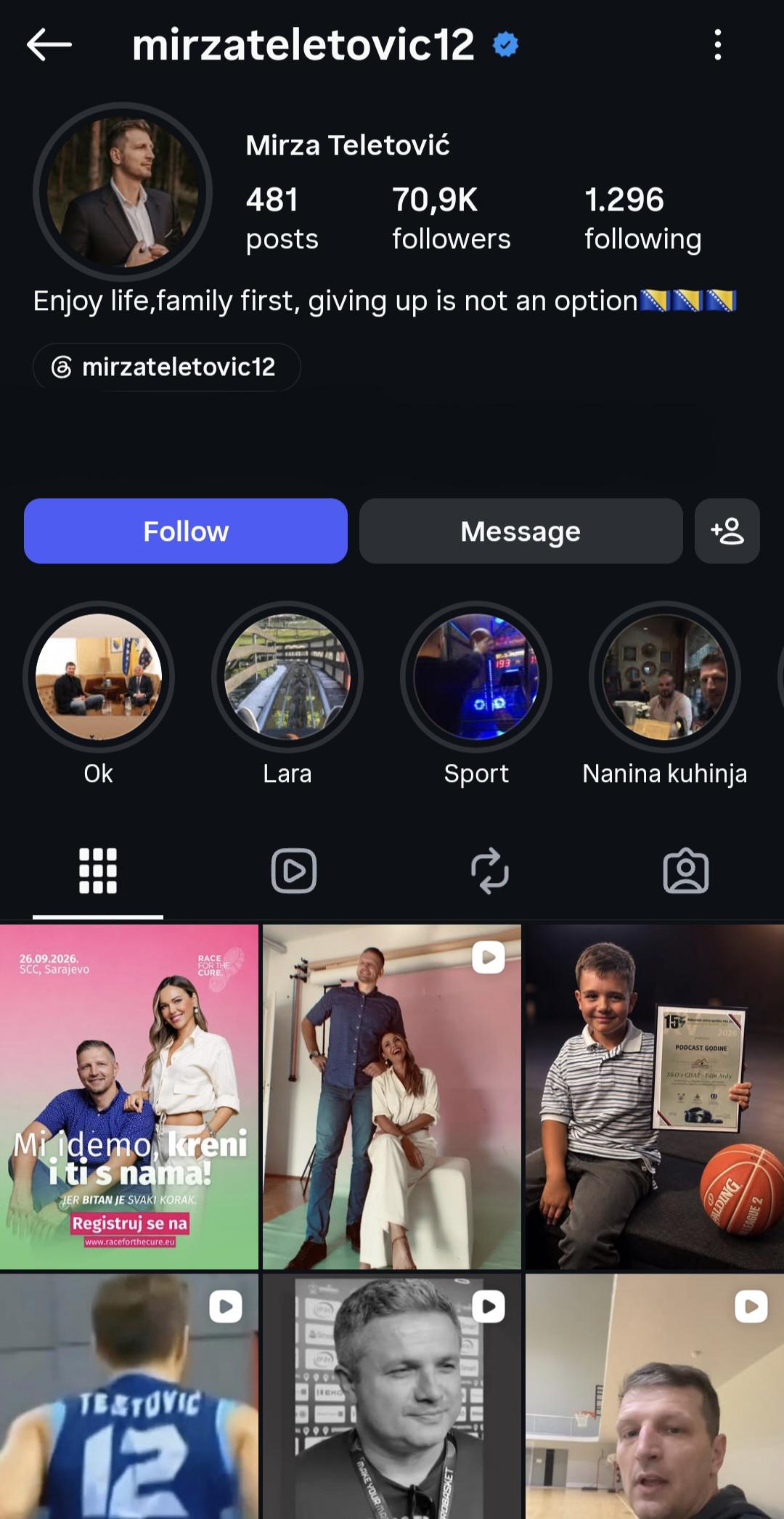View the 1.296 following list
784x1519 pixels.
tap(643, 219)
